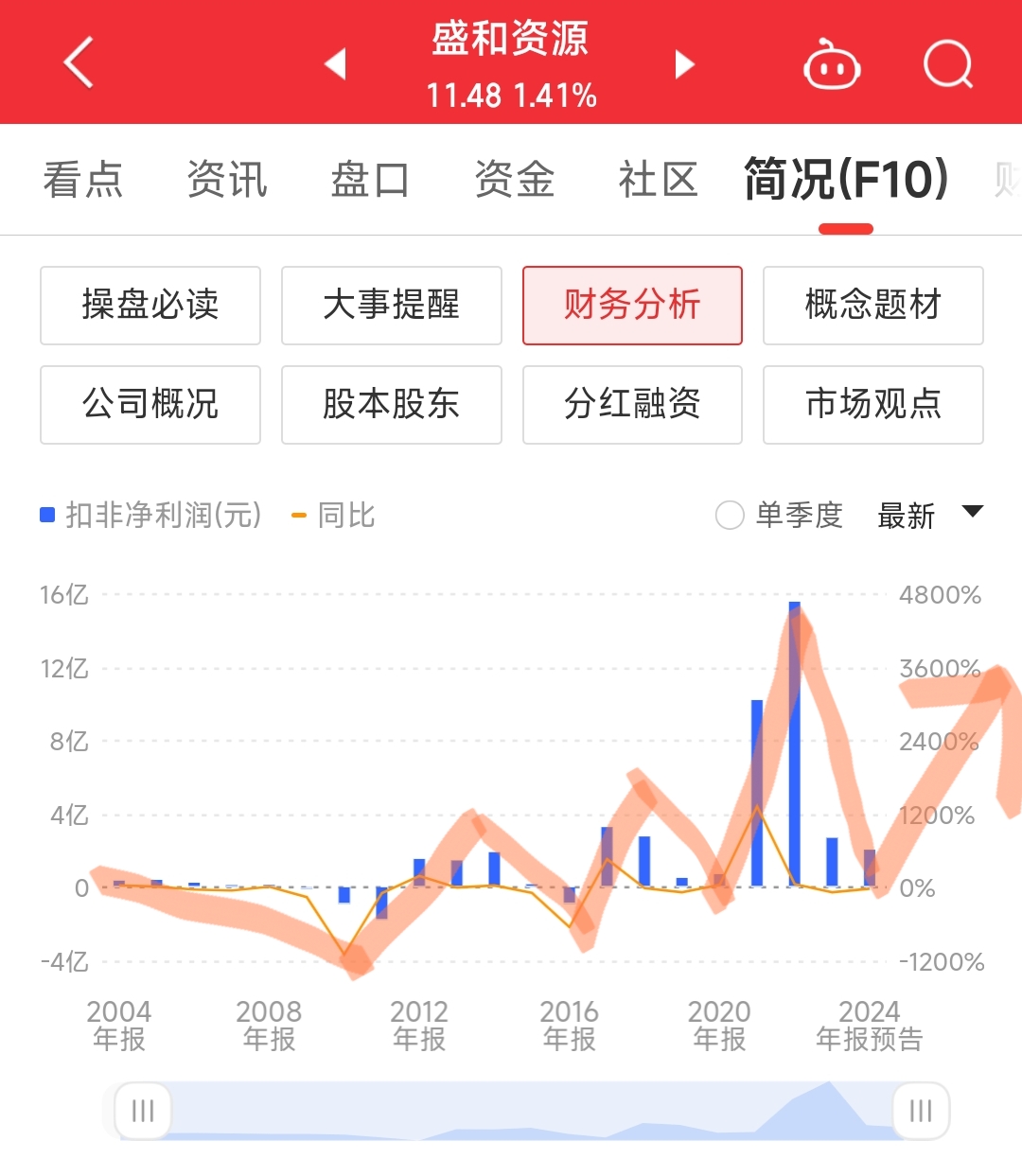Toggle the 同比 line legend
This screenshot has width=1022, height=1176.
pos(333,516)
